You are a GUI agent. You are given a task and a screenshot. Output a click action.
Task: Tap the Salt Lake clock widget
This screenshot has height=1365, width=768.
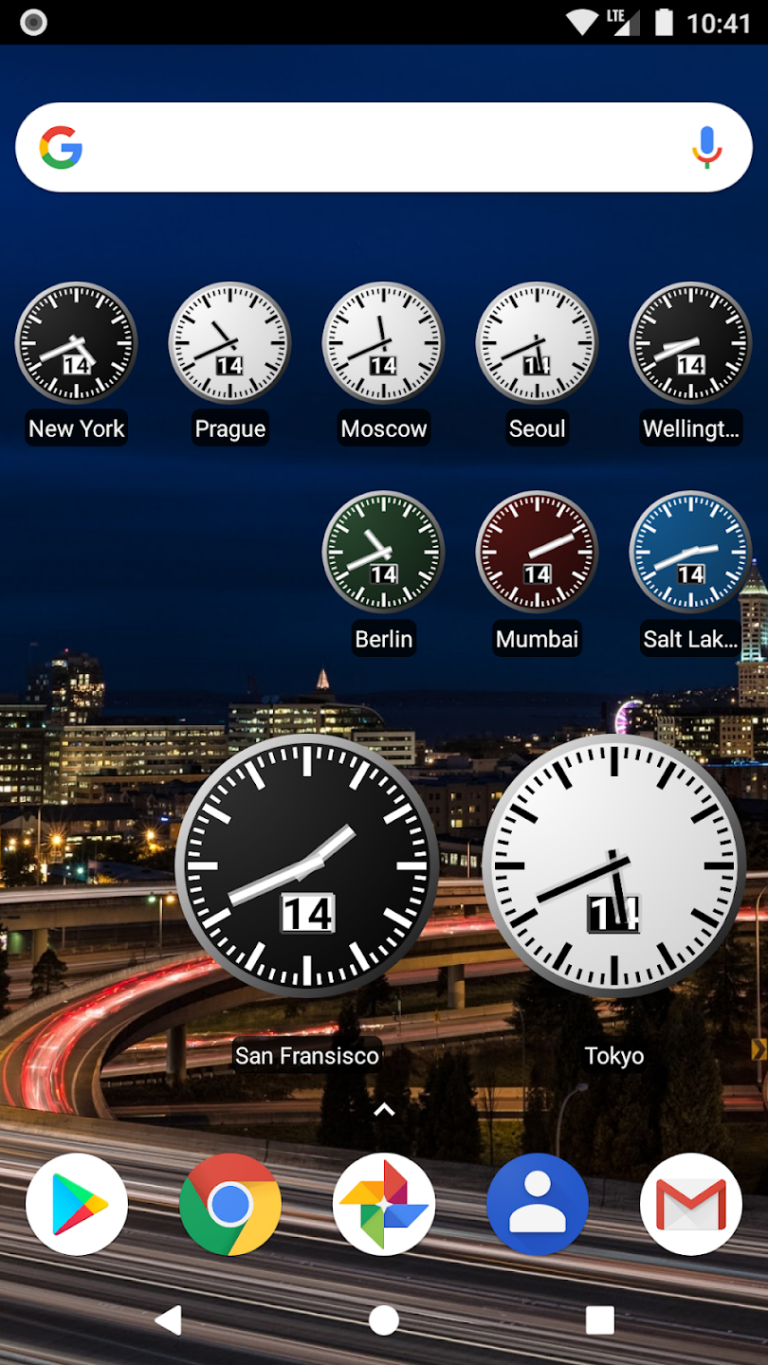[690, 553]
